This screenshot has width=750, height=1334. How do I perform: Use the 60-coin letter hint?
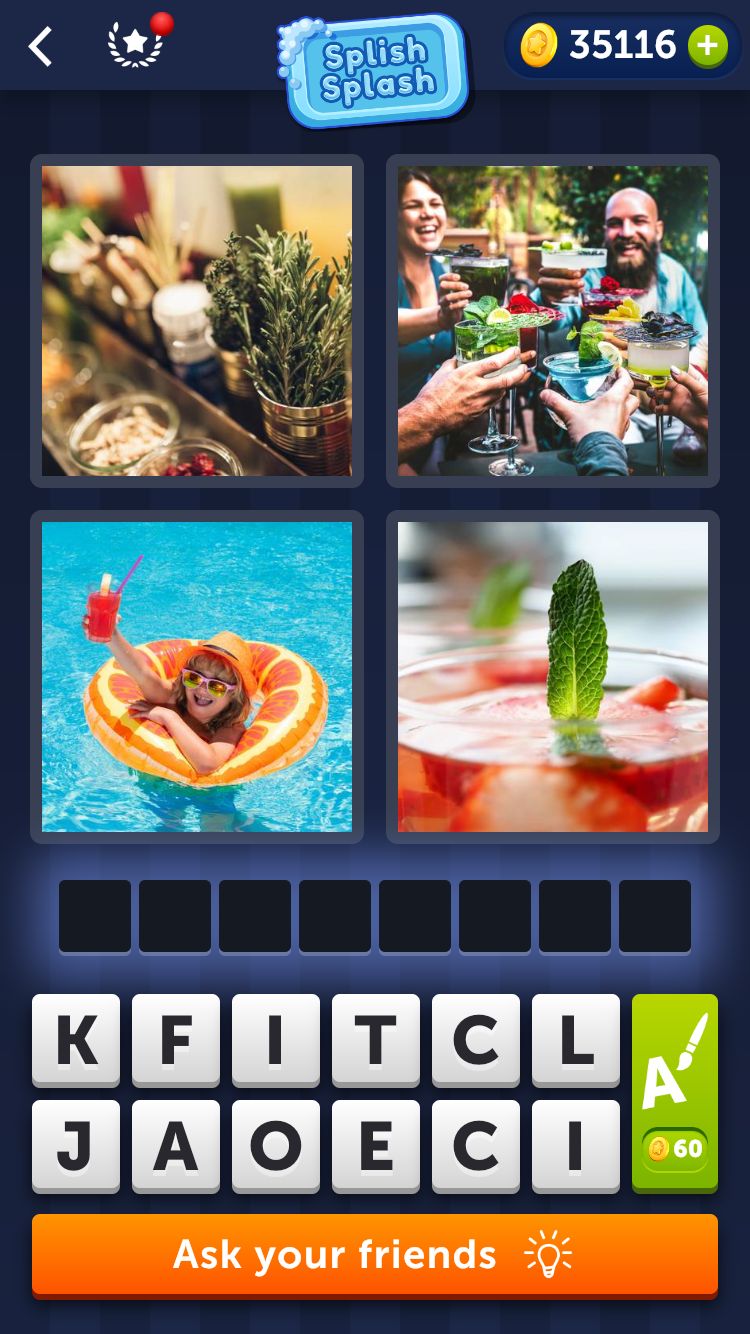coord(675,1092)
